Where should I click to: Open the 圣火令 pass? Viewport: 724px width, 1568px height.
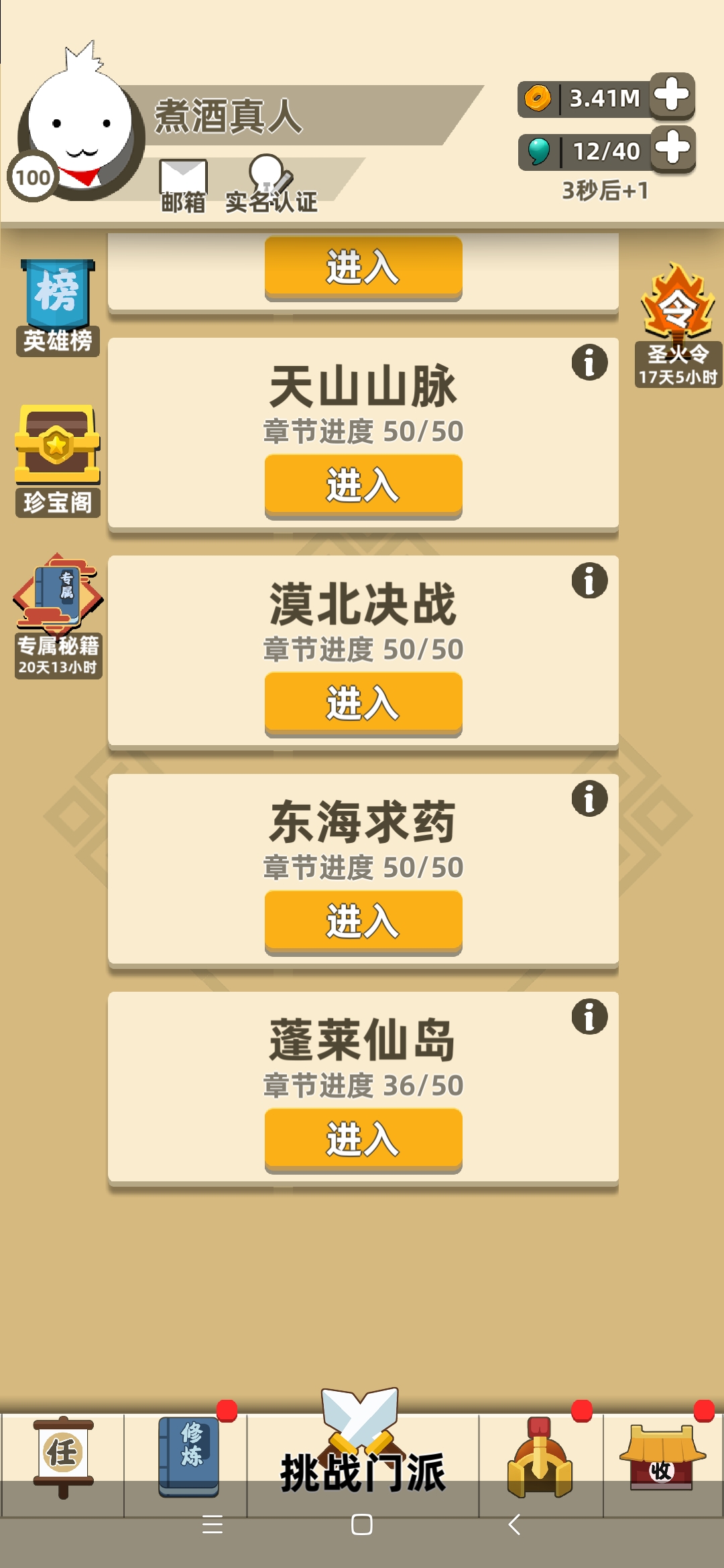(678, 323)
